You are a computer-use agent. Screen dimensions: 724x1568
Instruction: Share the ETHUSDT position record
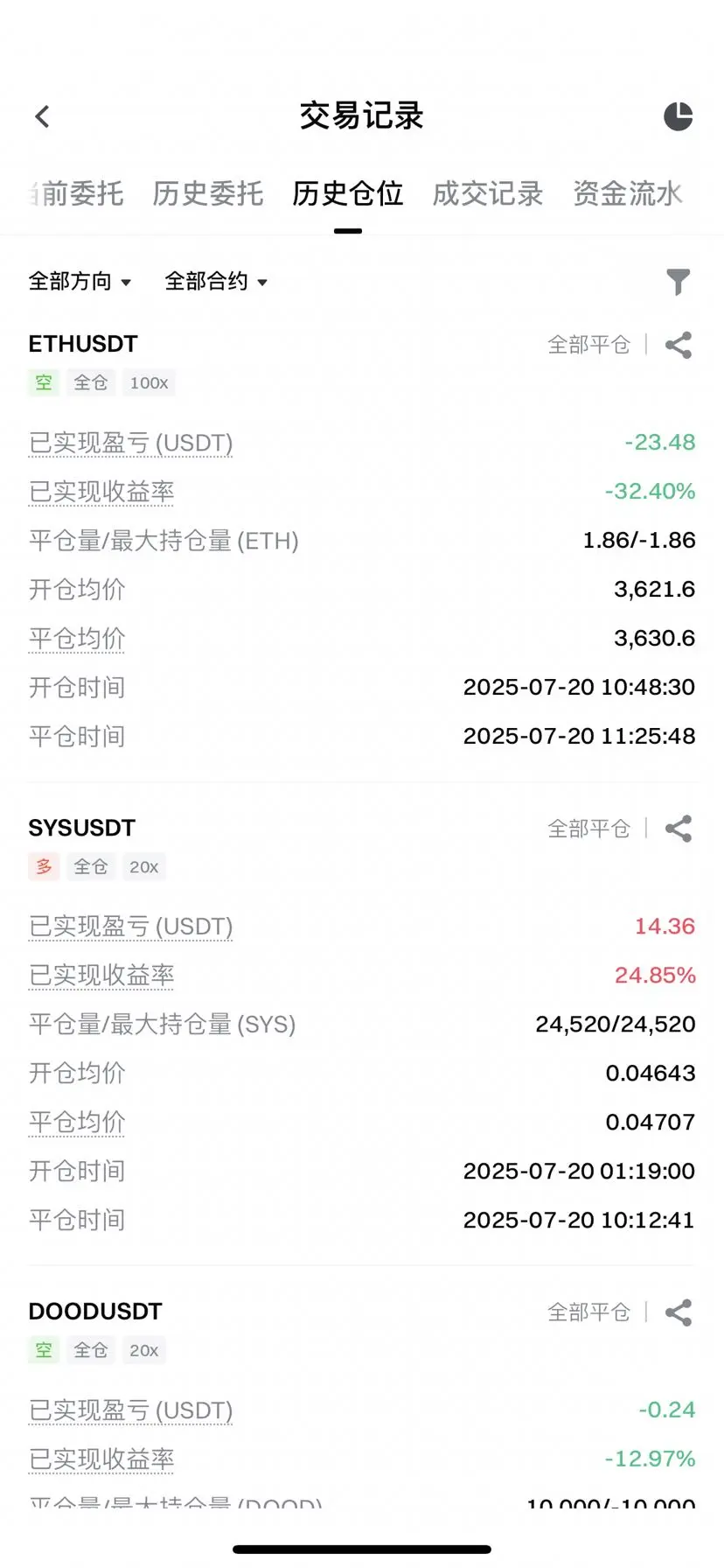tap(678, 346)
